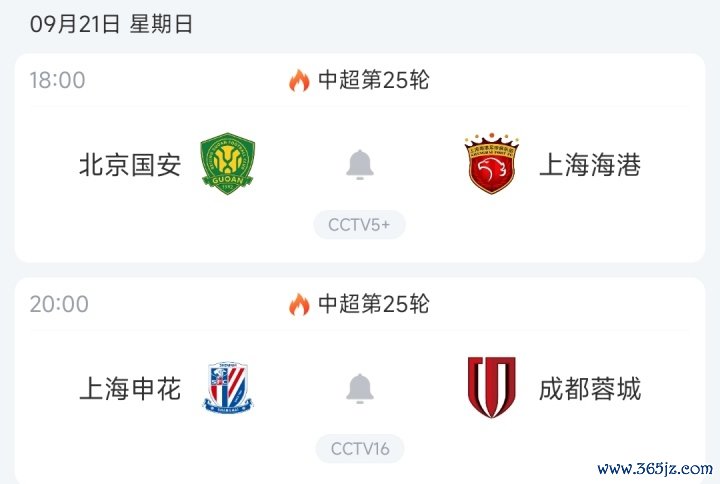This screenshot has width=720, height=484.
Task: Set reminder bell for 上海申花 vs 成都蓉城
Action: click(x=360, y=388)
